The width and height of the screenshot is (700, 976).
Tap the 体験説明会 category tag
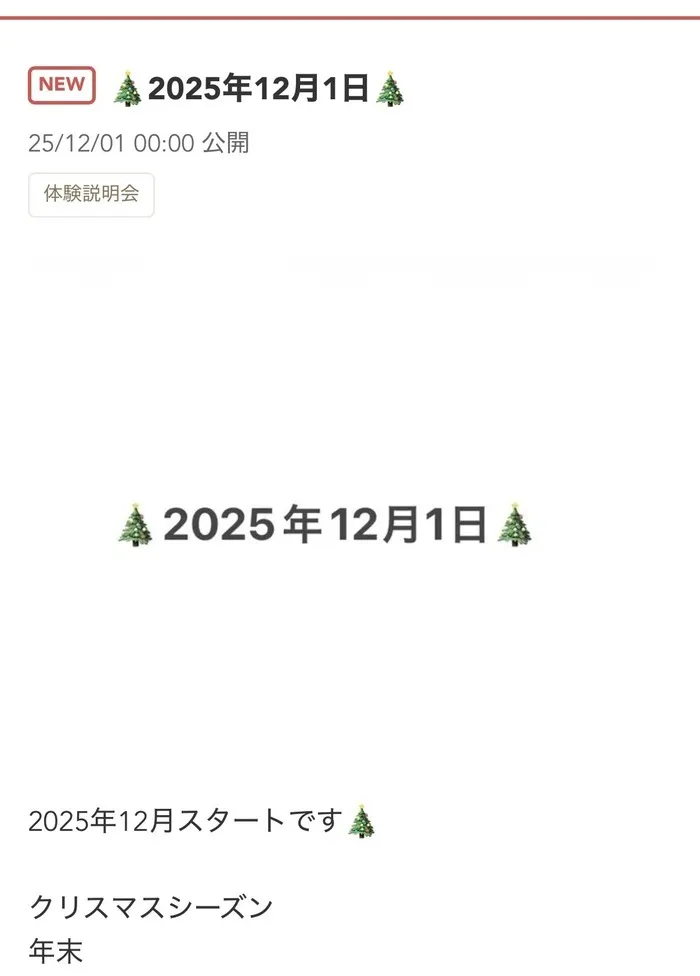pos(91,194)
